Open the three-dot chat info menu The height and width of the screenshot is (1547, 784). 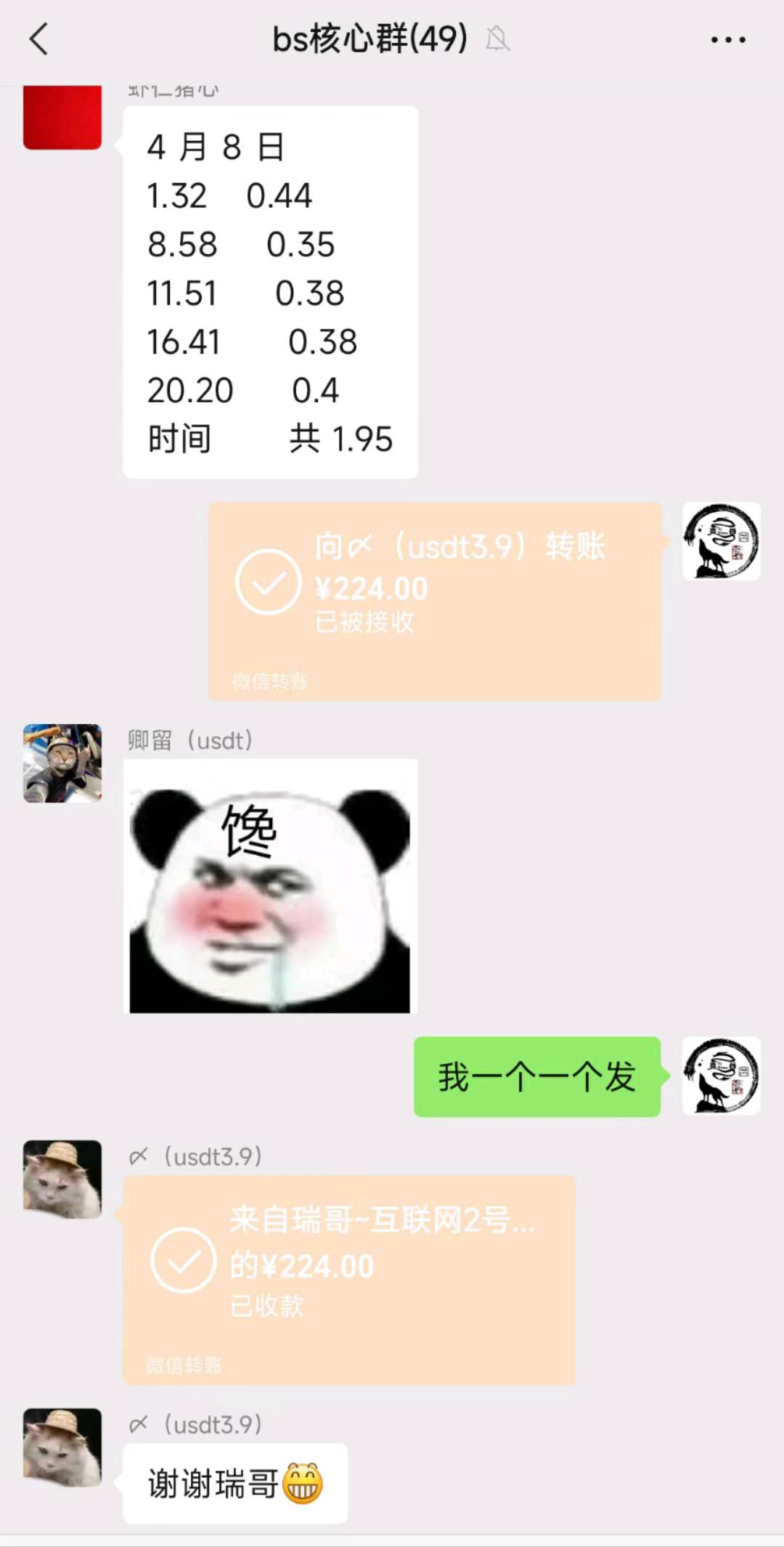[728, 40]
